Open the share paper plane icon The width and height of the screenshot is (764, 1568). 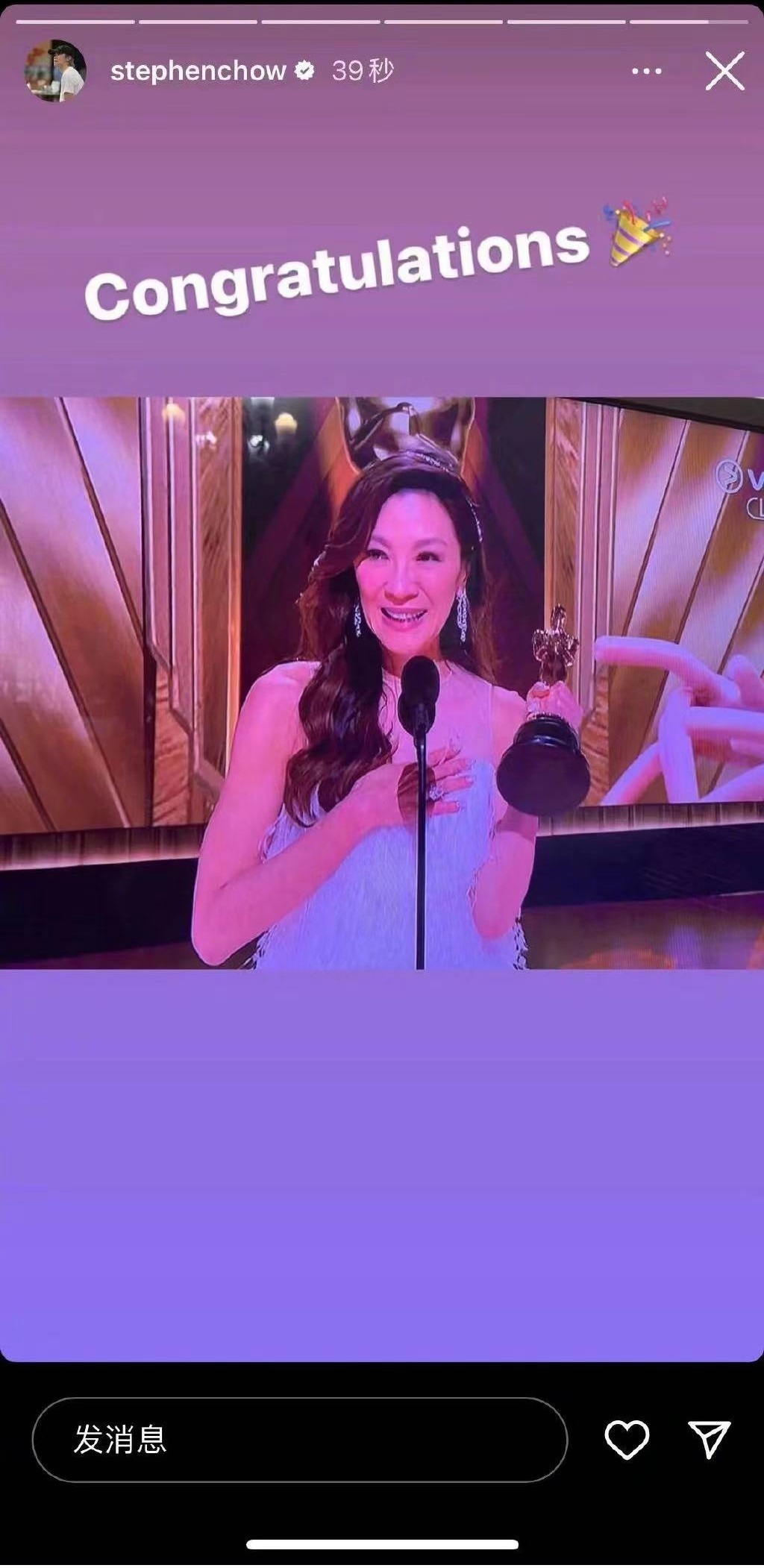pos(711,1436)
